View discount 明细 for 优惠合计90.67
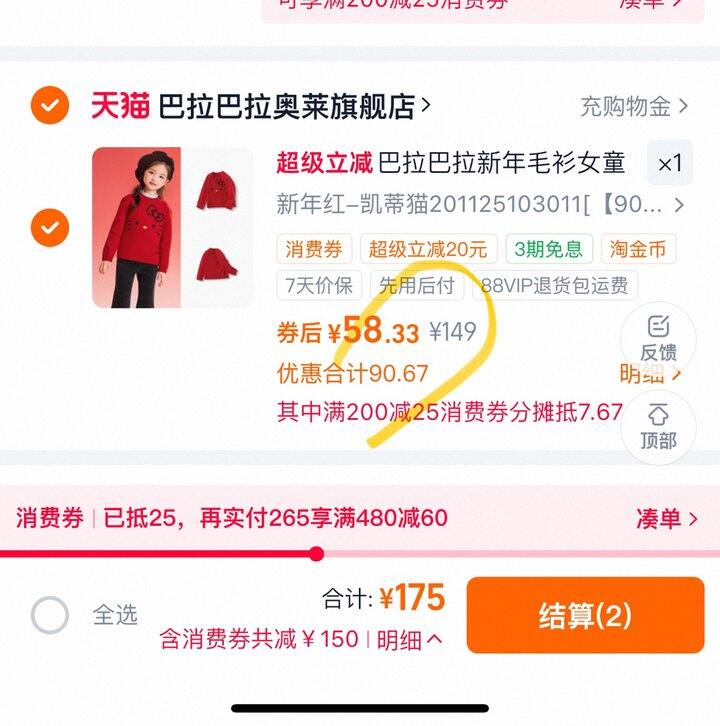 tap(650, 374)
